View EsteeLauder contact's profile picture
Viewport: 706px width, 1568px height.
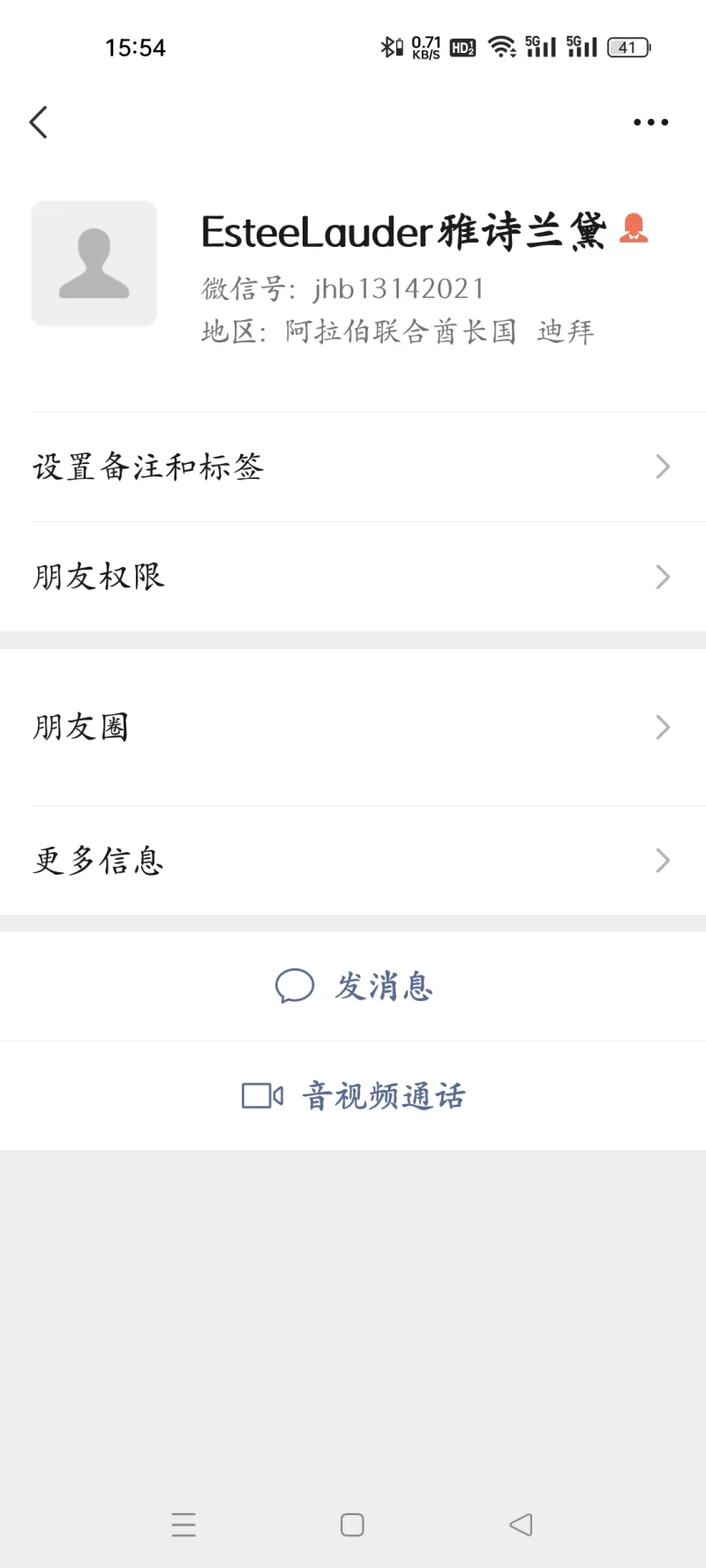click(x=94, y=264)
